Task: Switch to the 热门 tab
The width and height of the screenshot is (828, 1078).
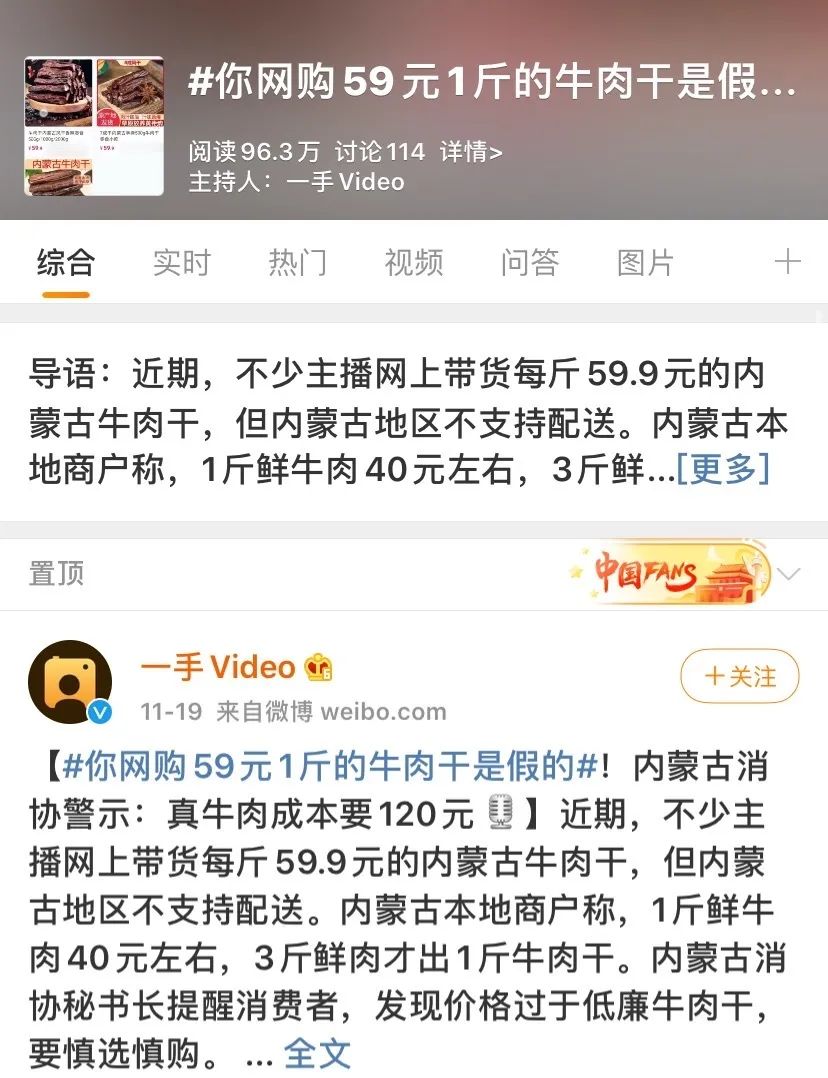Action: point(297,263)
